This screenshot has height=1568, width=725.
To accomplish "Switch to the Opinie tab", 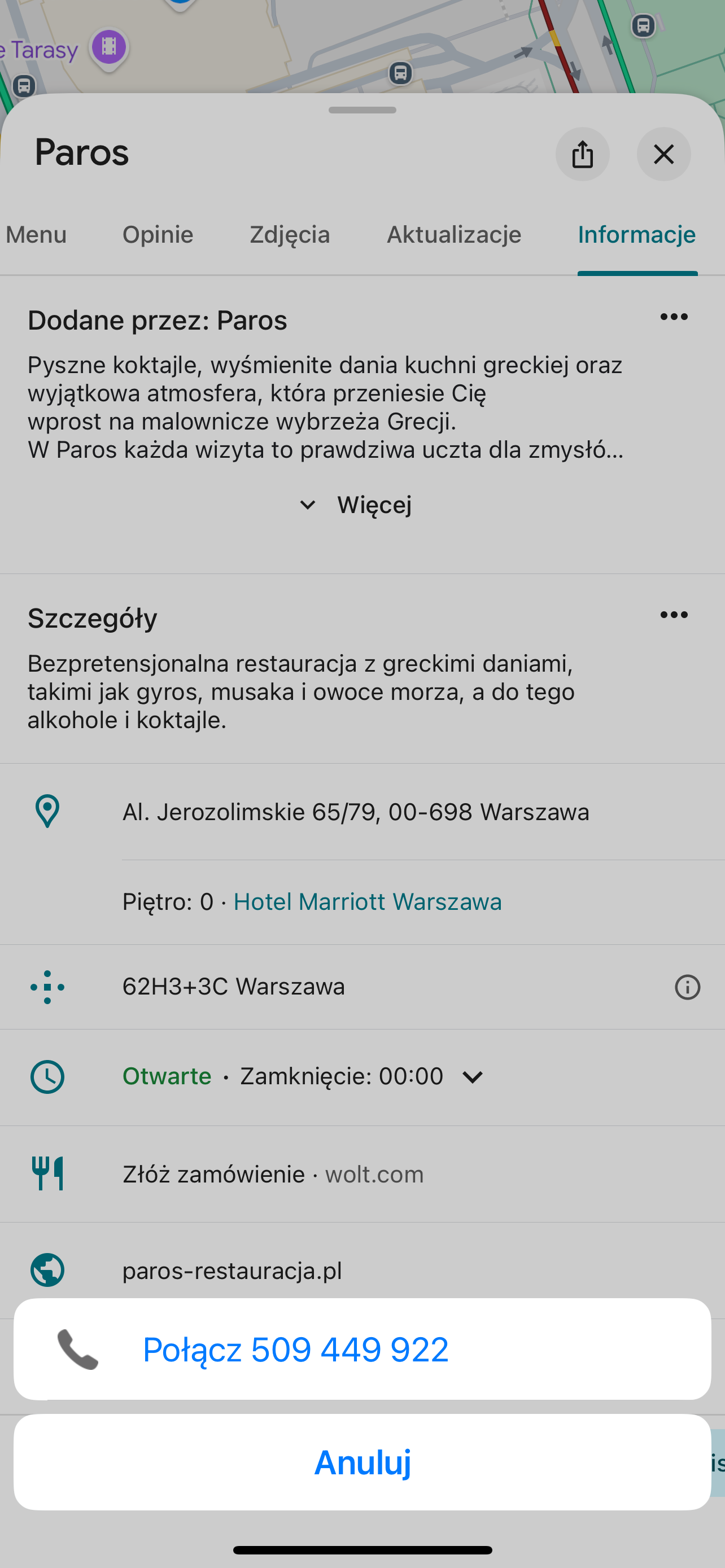I will [158, 235].
